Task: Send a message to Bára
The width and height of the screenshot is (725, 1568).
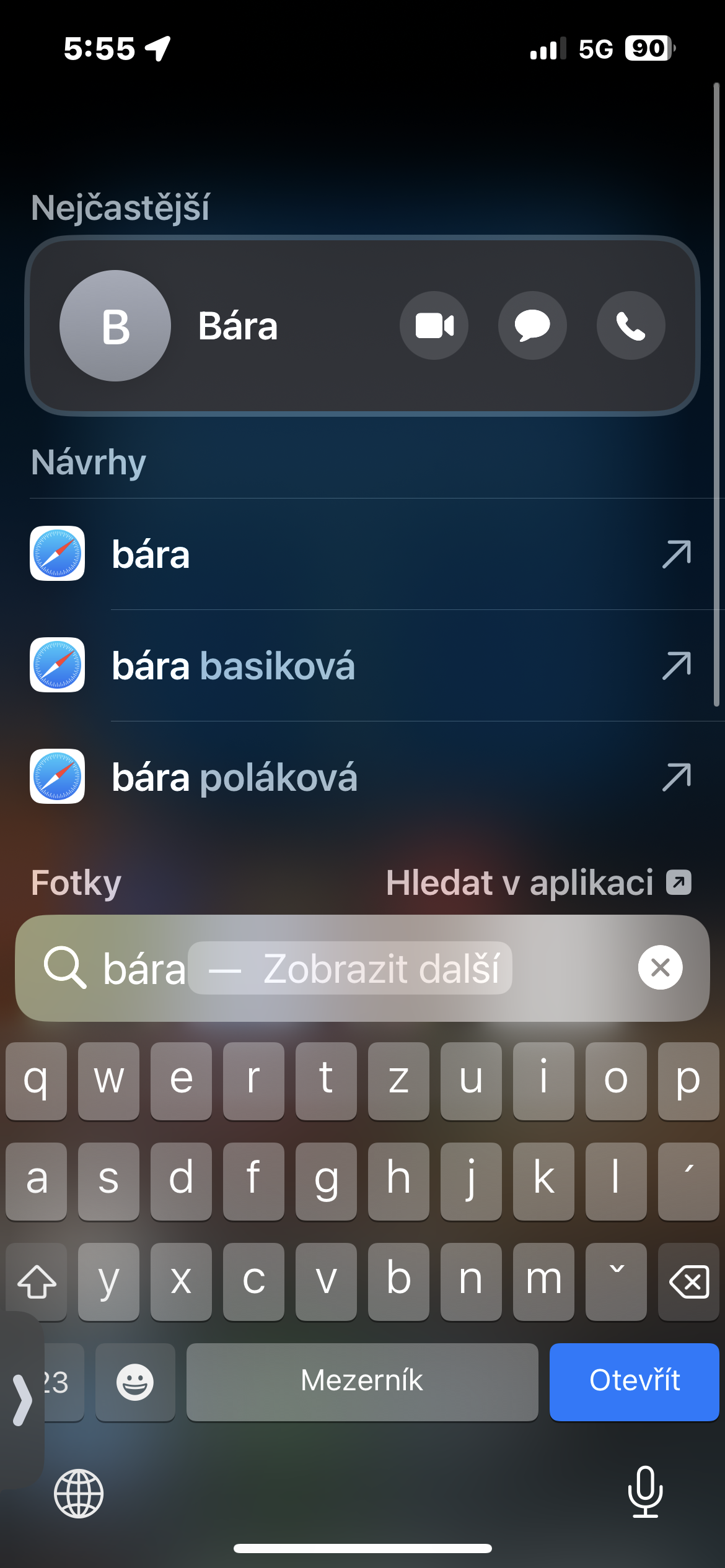Action: [x=532, y=326]
